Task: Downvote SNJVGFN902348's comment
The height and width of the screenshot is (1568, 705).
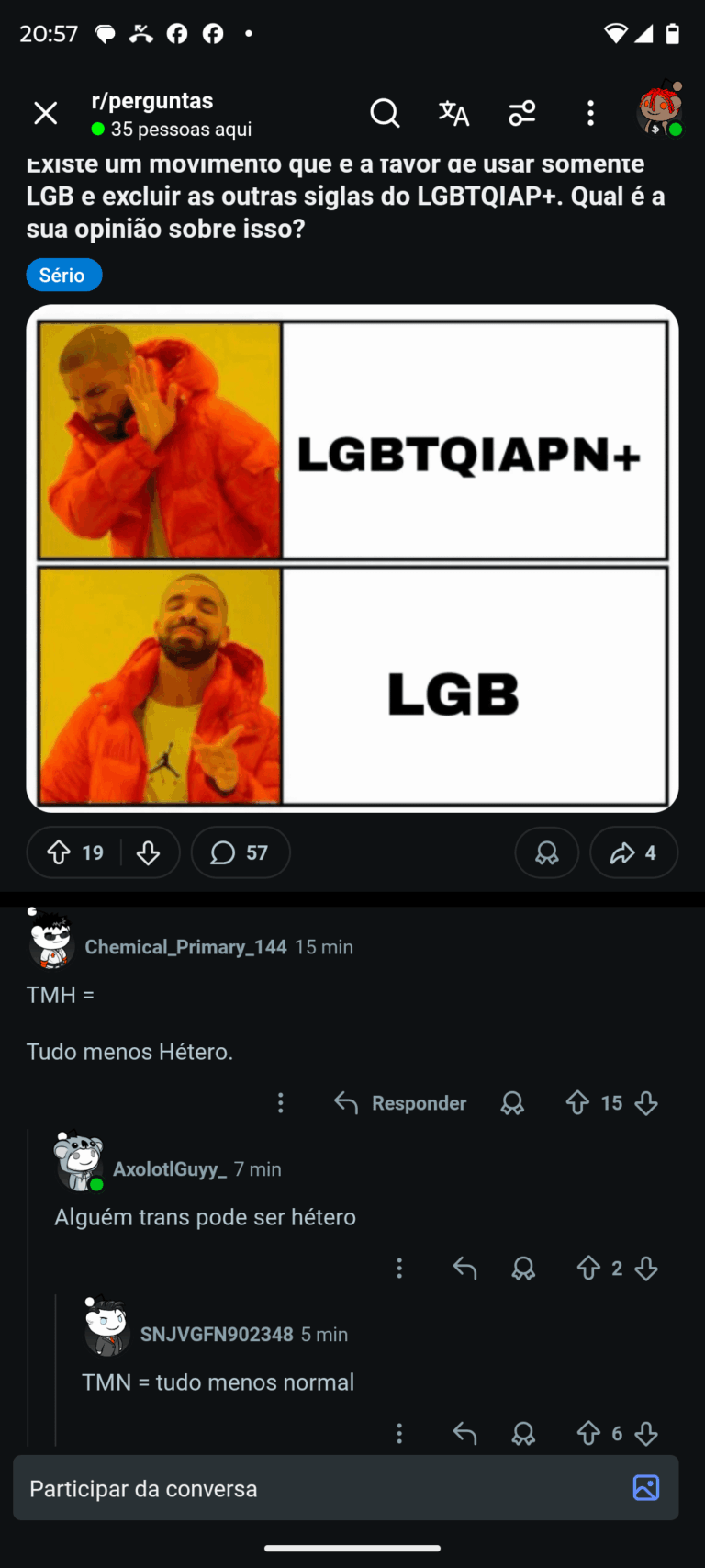Action: pyautogui.click(x=646, y=1434)
